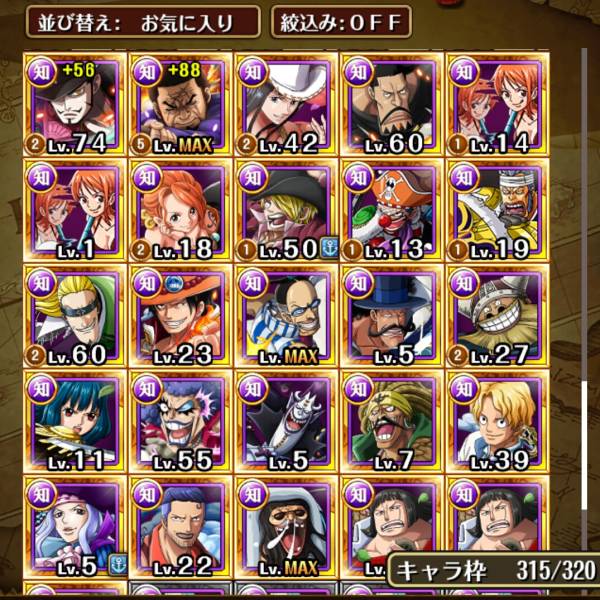Choose the Lv.27 grinning helmeted character
Screen dimensions: 600x600
[496, 314]
